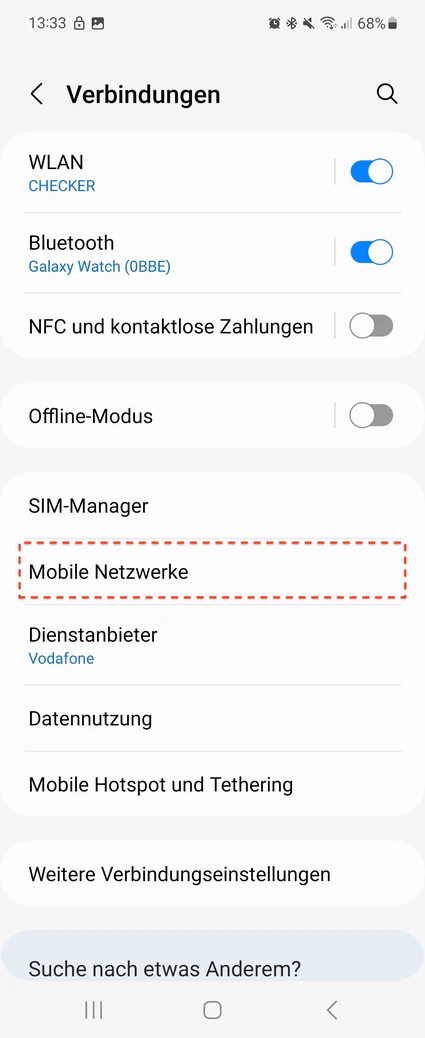Open Mobile Netzwerke
This screenshot has height=1038, width=425.
pyautogui.click(x=212, y=571)
